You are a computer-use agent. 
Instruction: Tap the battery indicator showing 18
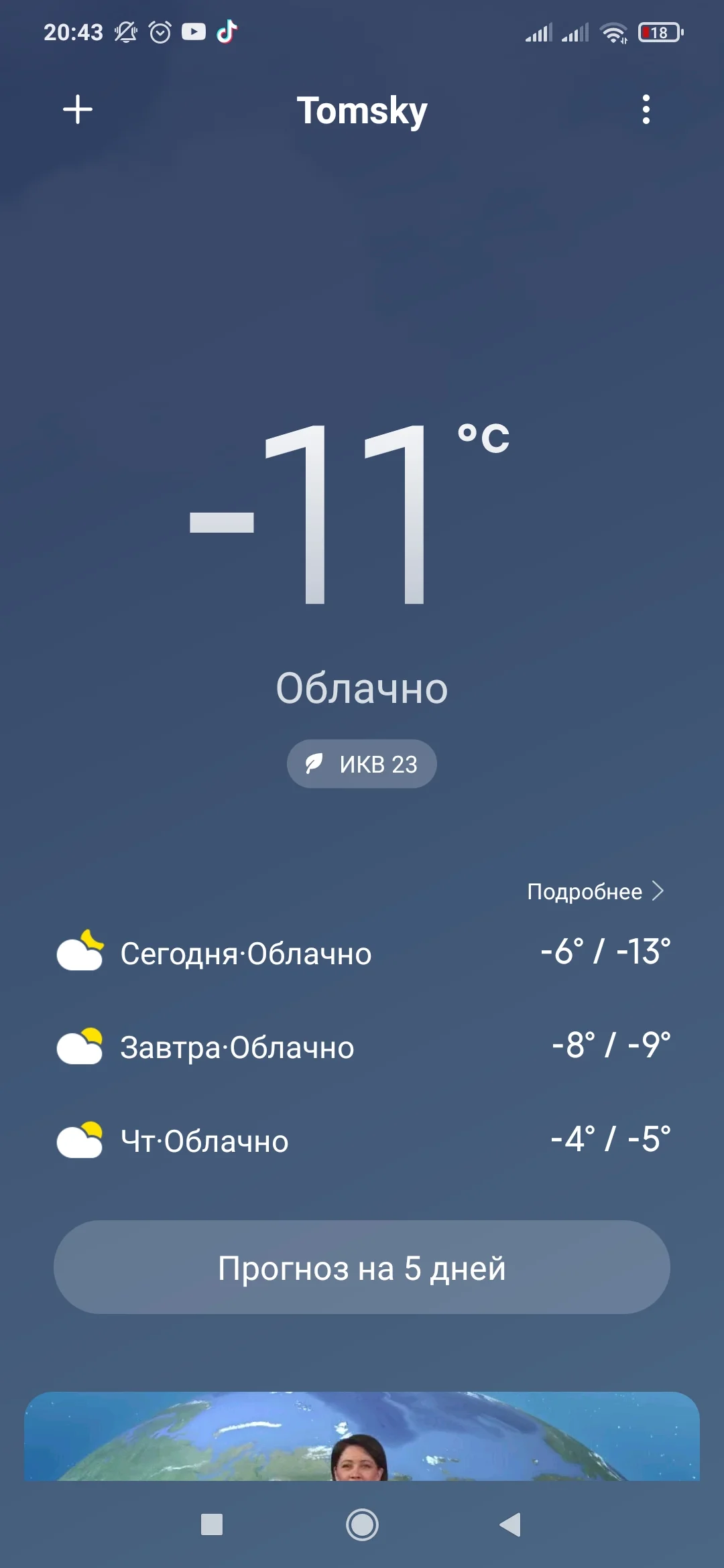pyautogui.click(x=660, y=31)
